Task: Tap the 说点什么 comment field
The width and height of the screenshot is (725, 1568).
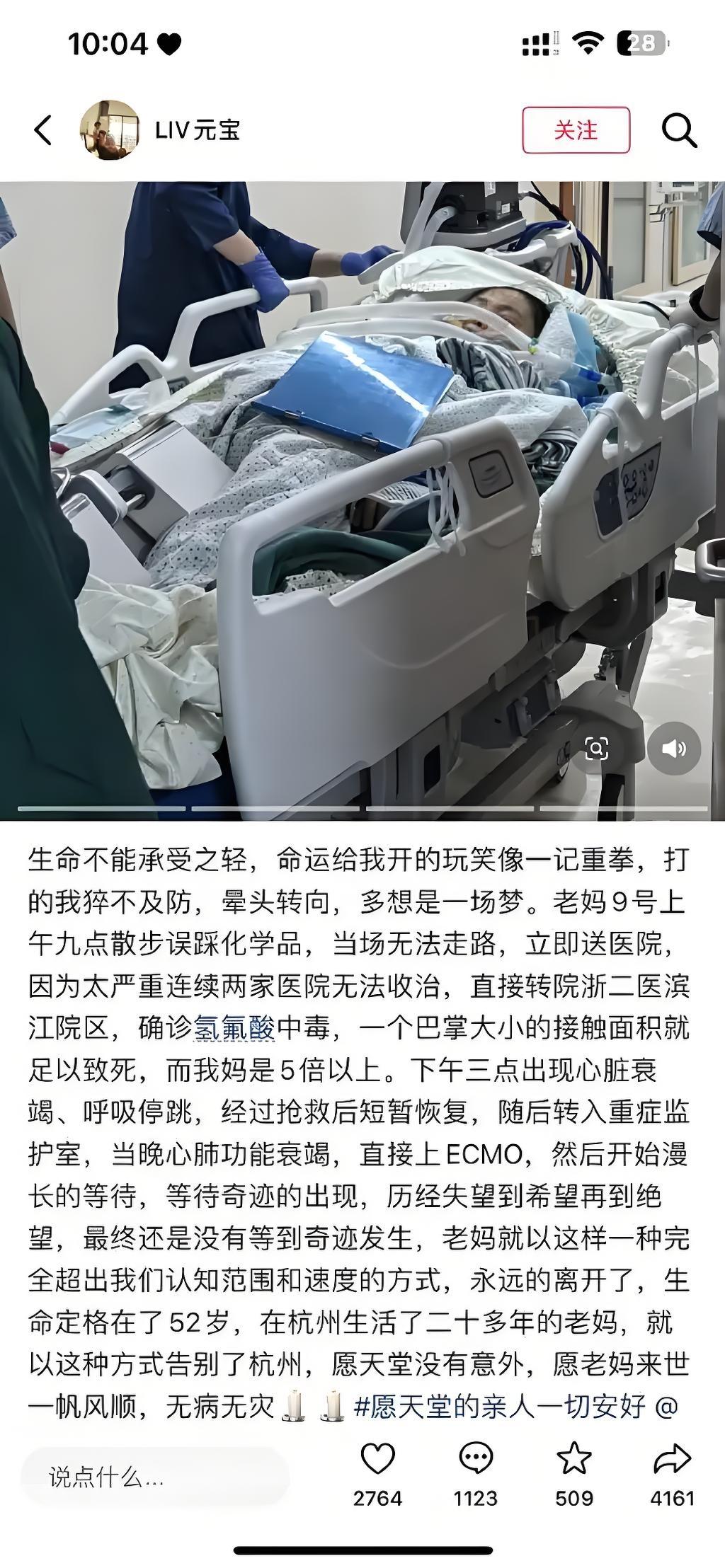Action: tap(154, 1477)
